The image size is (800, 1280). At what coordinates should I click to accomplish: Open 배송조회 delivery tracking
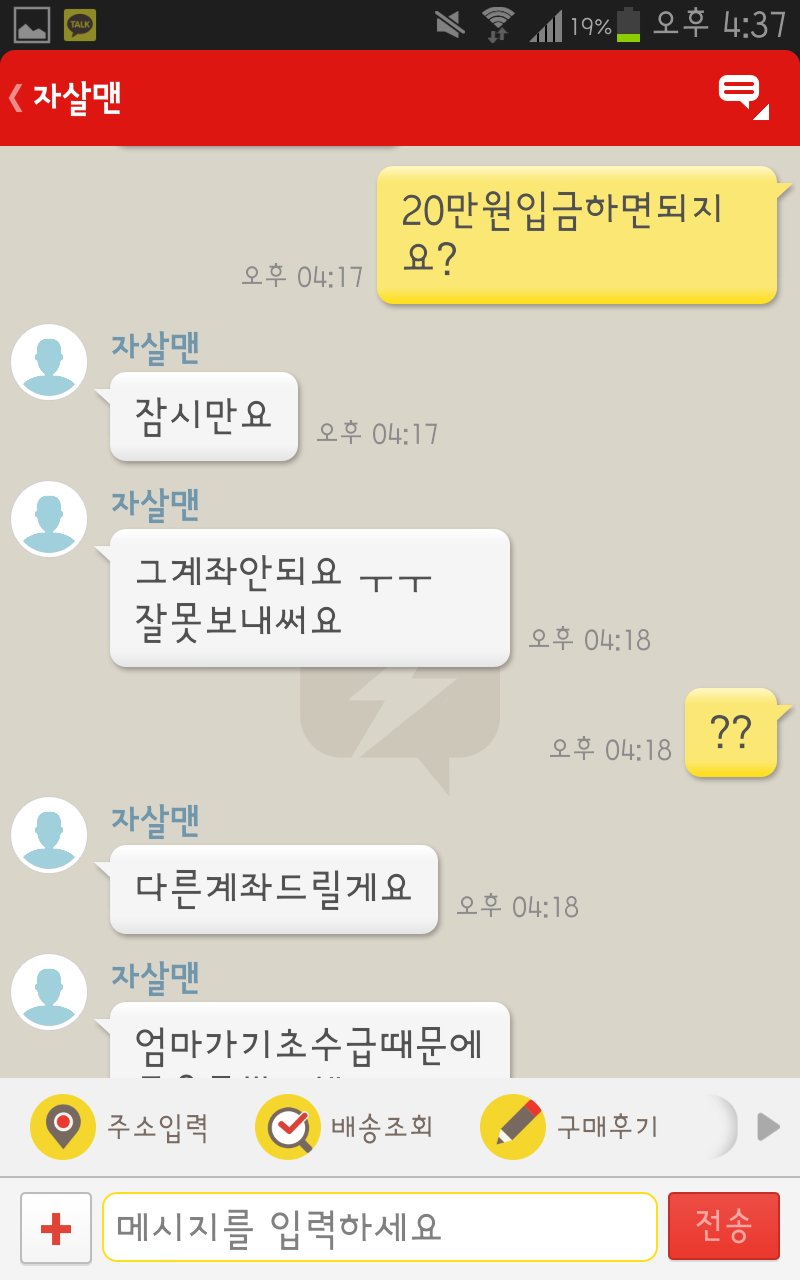(345, 1127)
